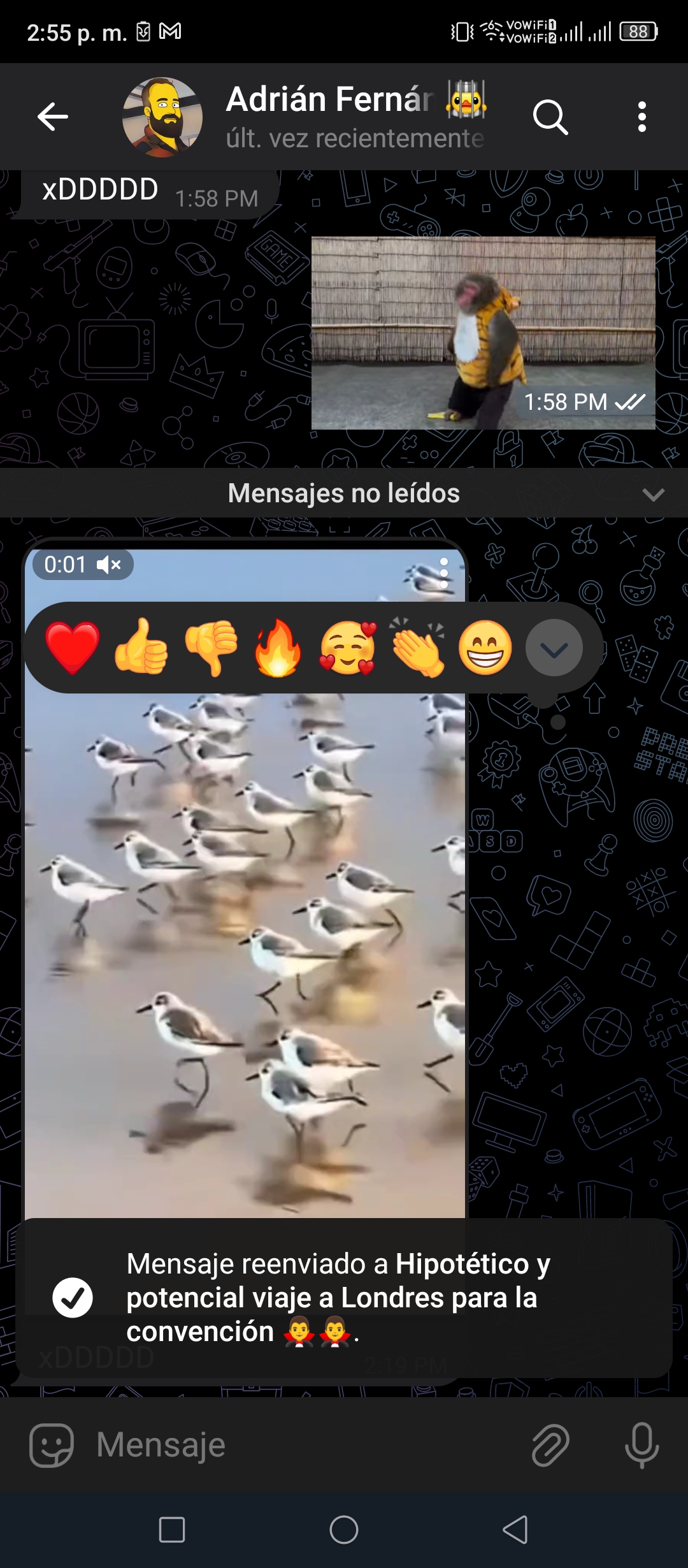Record a voice message with the microphone
The width and height of the screenshot is (688, 1568).
(x=642, y=1444)
